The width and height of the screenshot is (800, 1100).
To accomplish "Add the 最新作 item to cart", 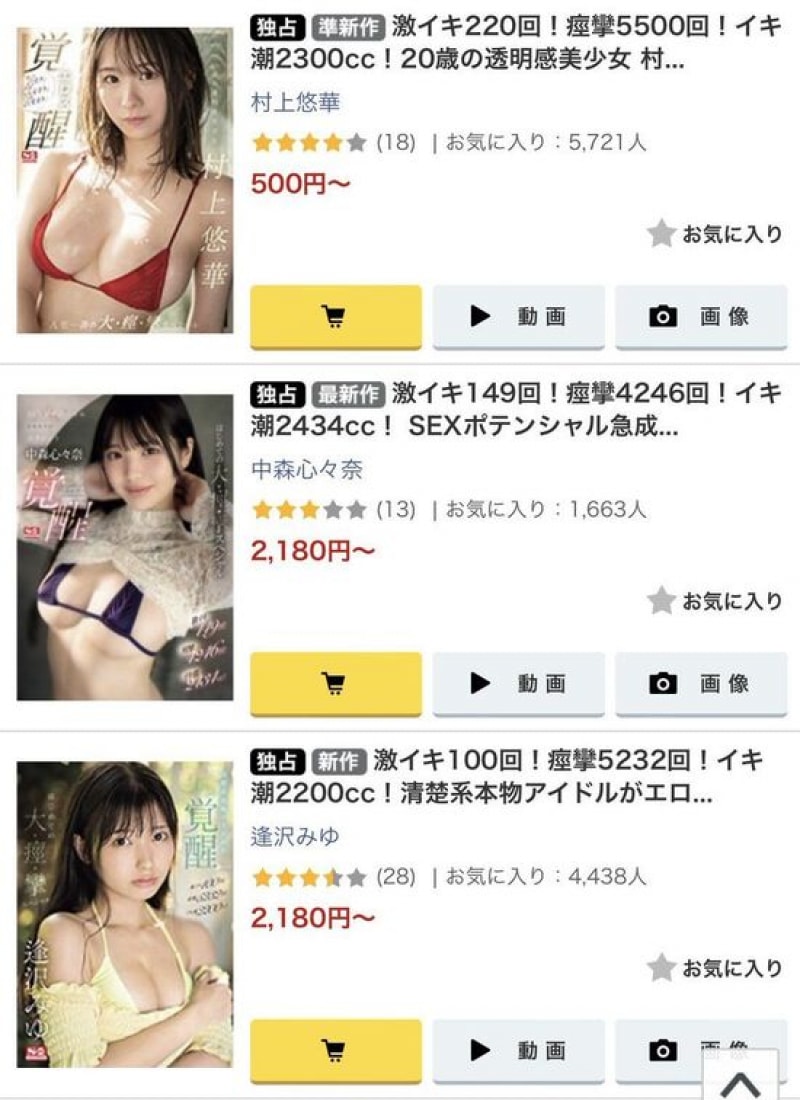I will point(335,684).
